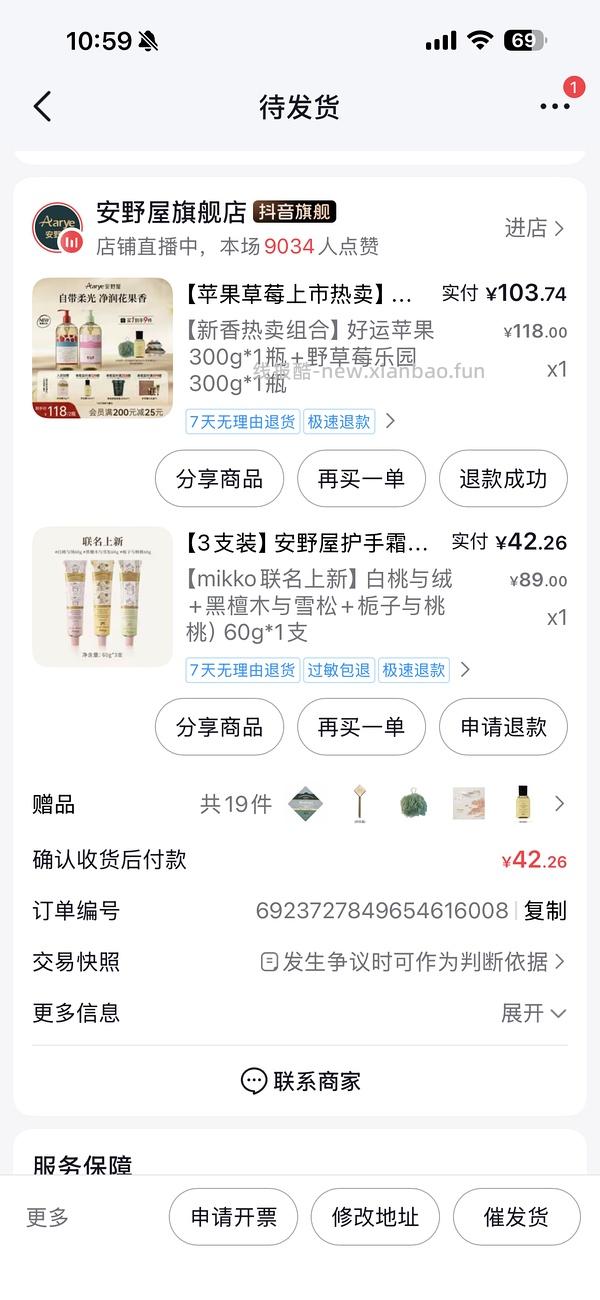
Task: Open the 苹果草莓 shower gel product image
Action: coord(102,348)
